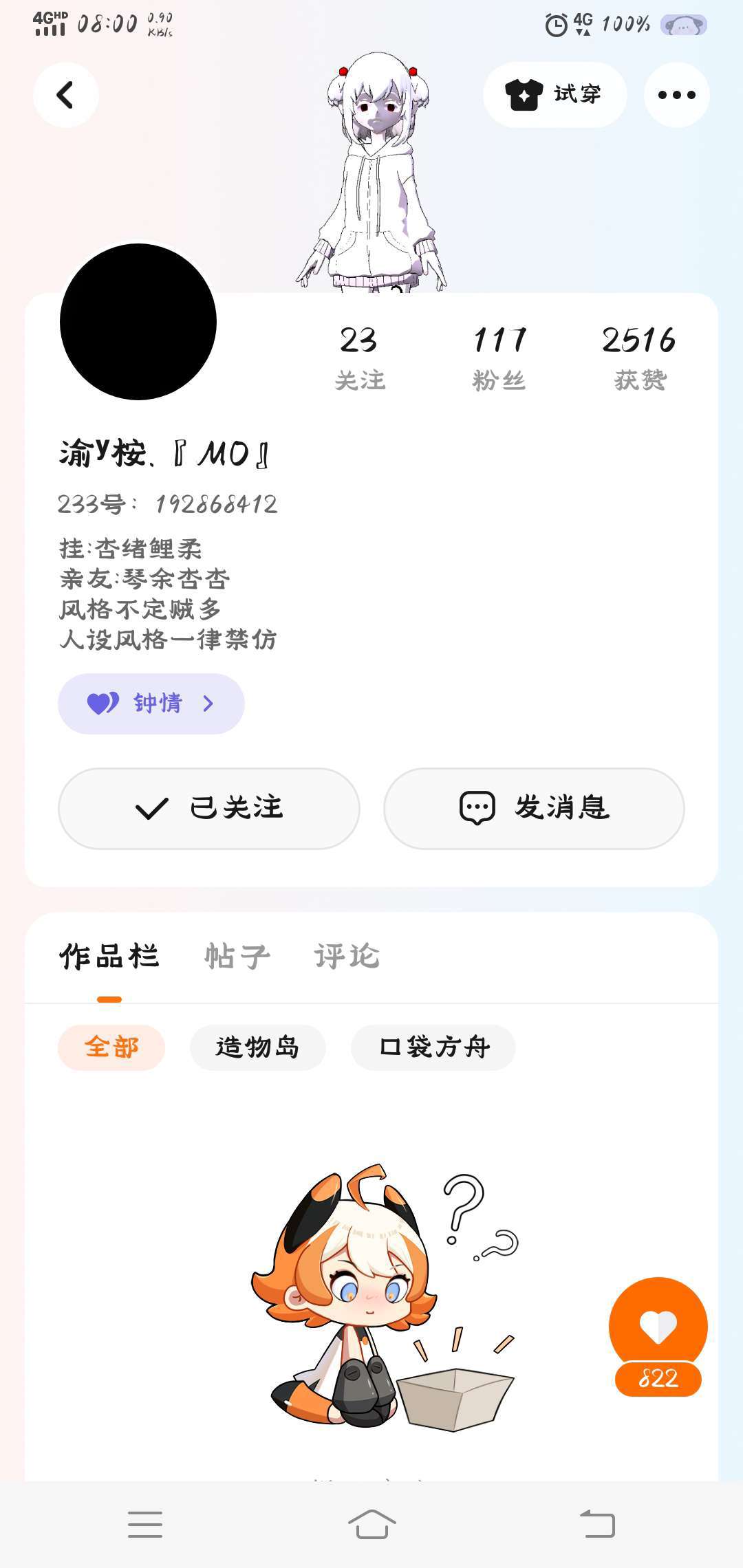Image resolution: width=743 pixels, height=1568 pixels.
Task: Open the profile avatar picture
Action: 138,322
